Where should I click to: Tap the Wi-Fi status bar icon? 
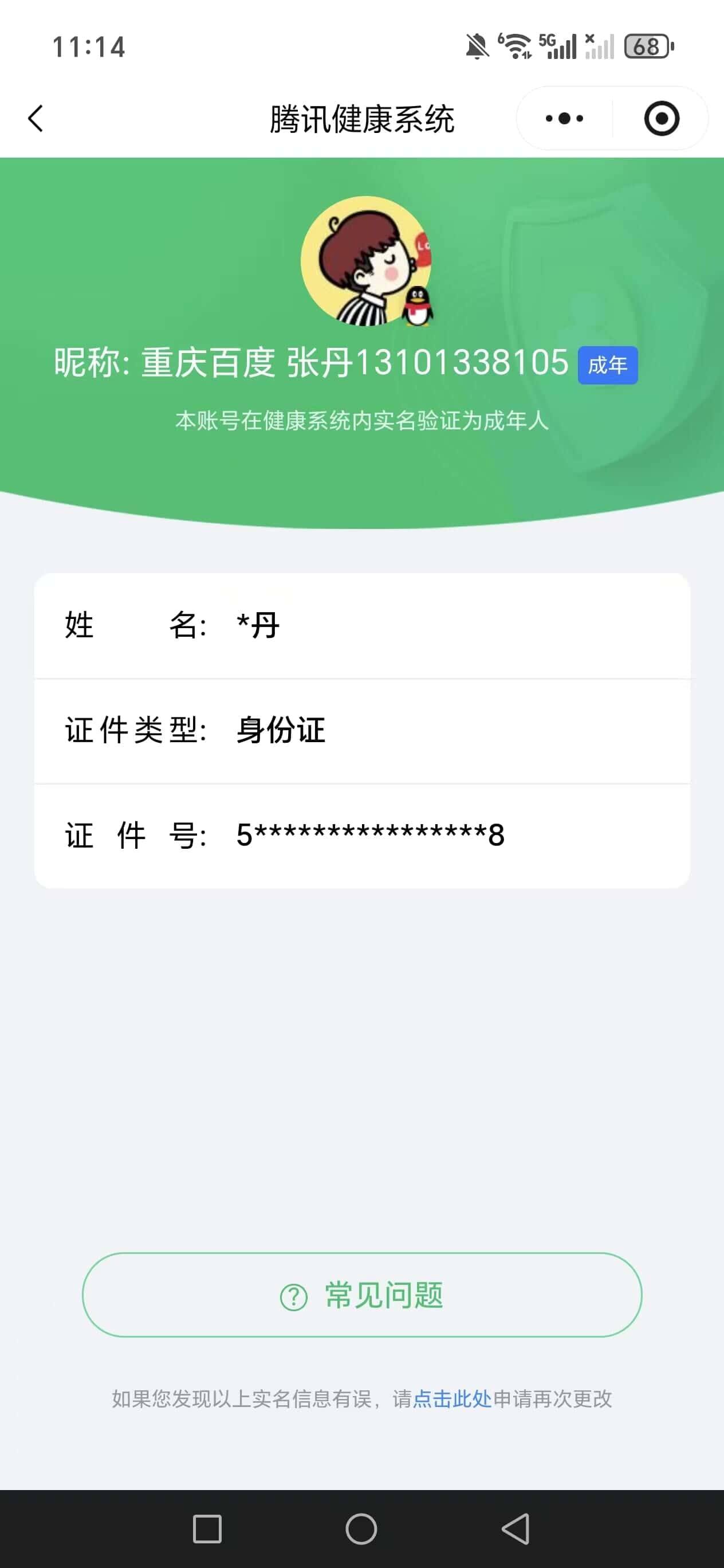tap(516, 46)
